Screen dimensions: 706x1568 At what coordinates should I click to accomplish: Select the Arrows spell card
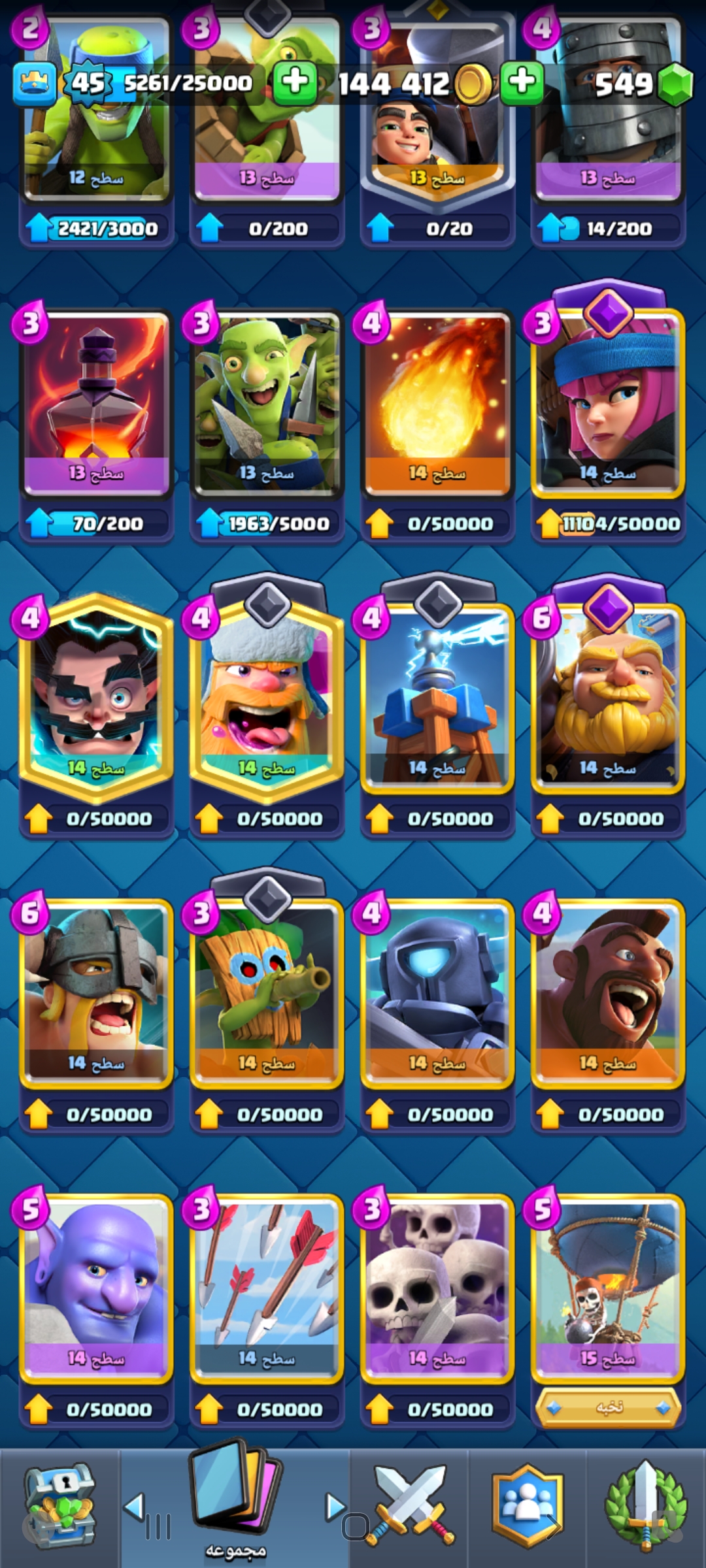point(267,1290)
